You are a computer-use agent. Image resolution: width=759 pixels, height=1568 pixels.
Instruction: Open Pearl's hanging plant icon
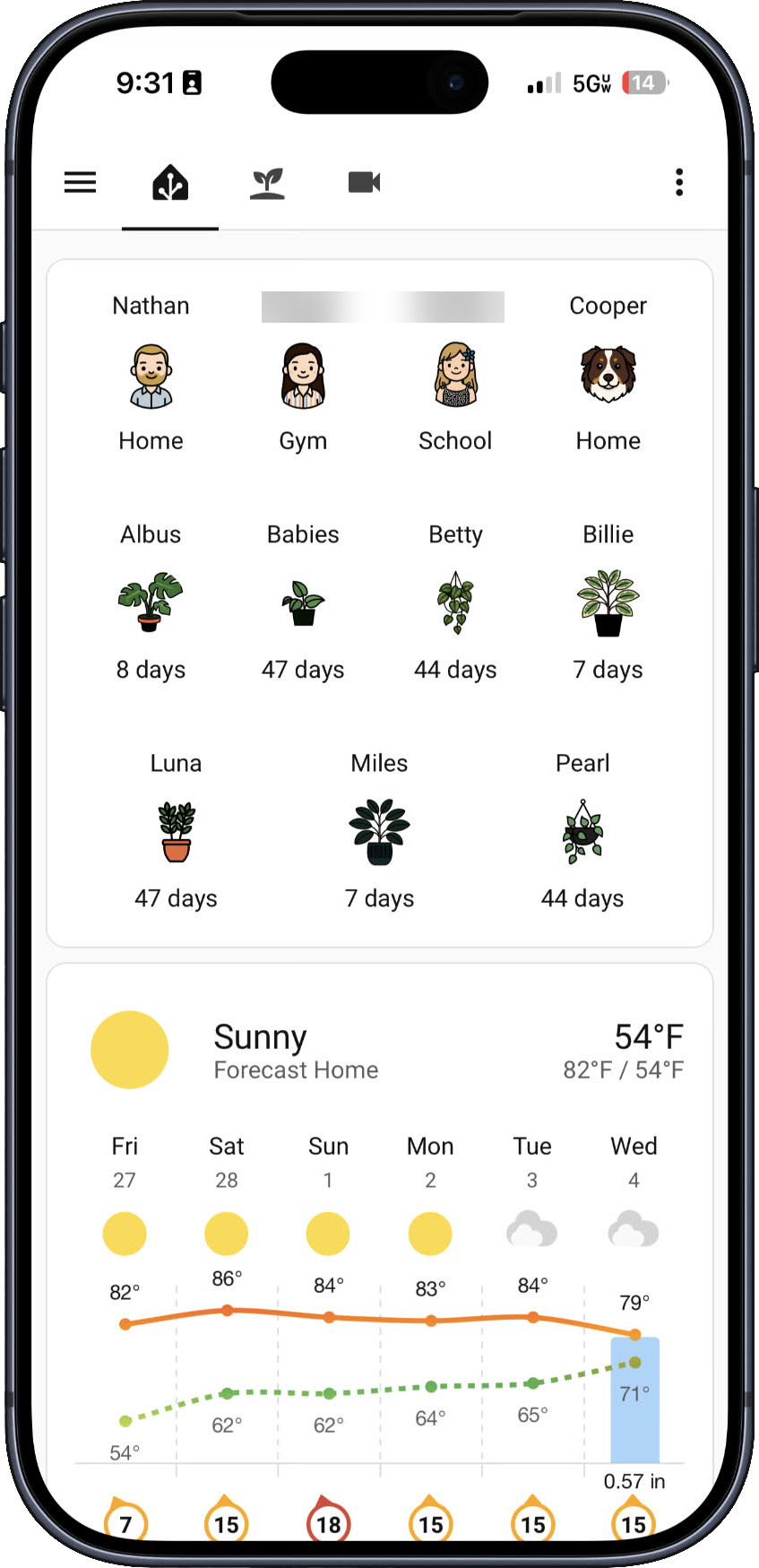tap(582, 834)
